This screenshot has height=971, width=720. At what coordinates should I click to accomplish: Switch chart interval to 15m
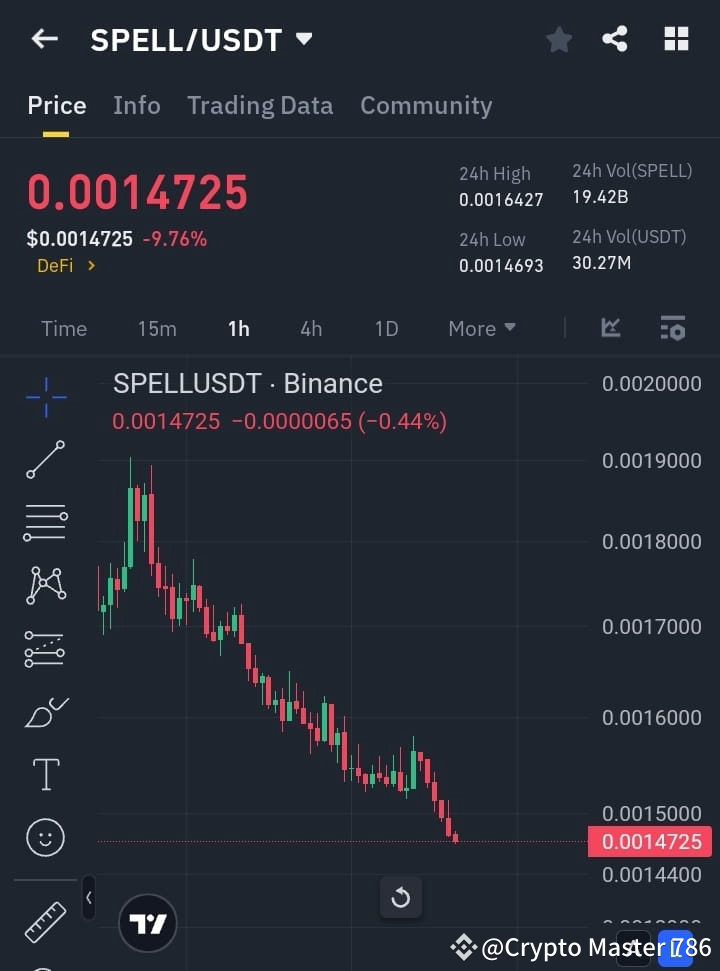tap(157, 328)
